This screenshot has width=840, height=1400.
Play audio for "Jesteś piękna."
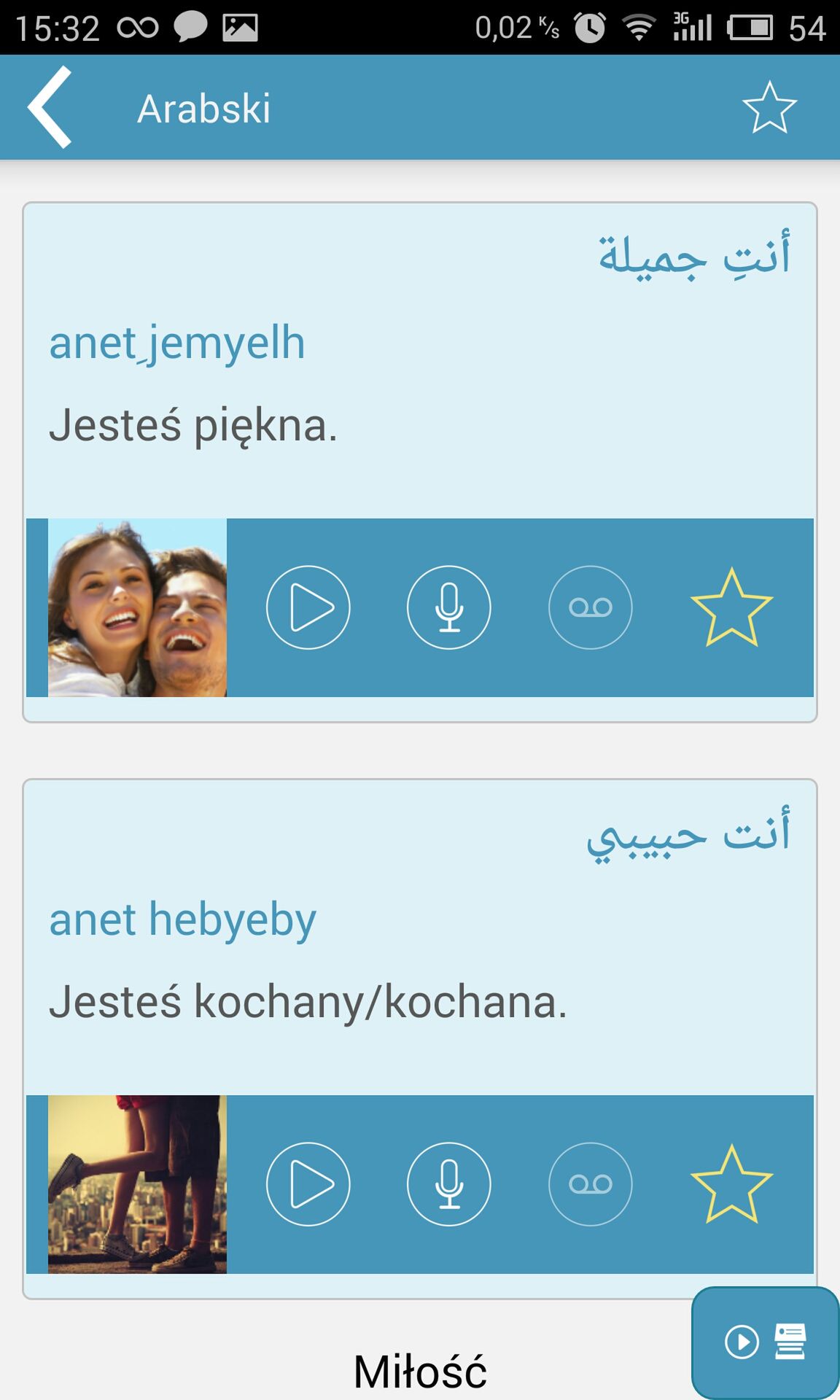pos(308,607)
